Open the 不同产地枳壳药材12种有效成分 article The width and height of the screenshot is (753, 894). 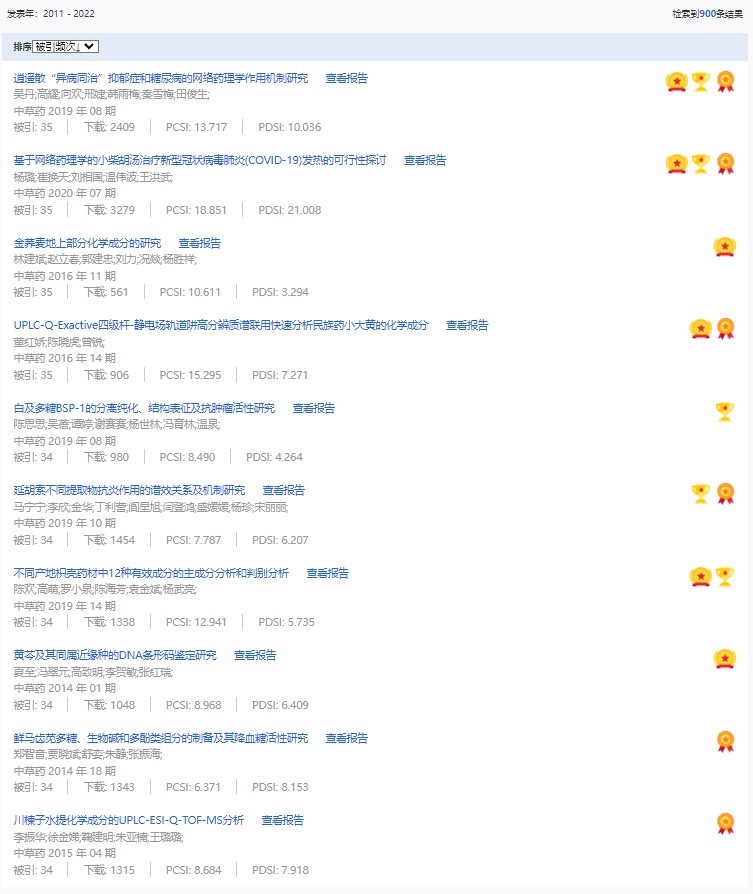pos(151,573)
